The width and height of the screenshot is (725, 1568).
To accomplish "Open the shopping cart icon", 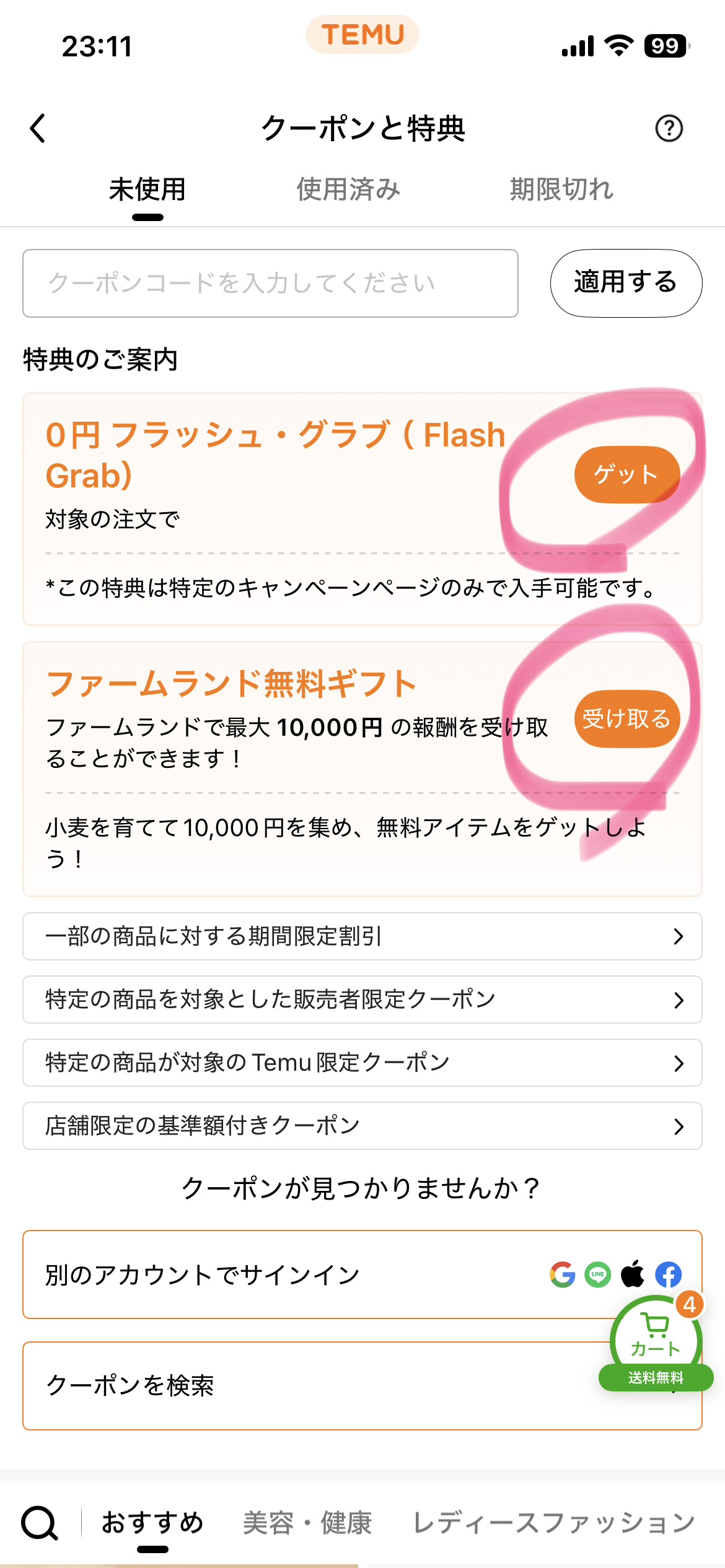I will pos(654,1325).
